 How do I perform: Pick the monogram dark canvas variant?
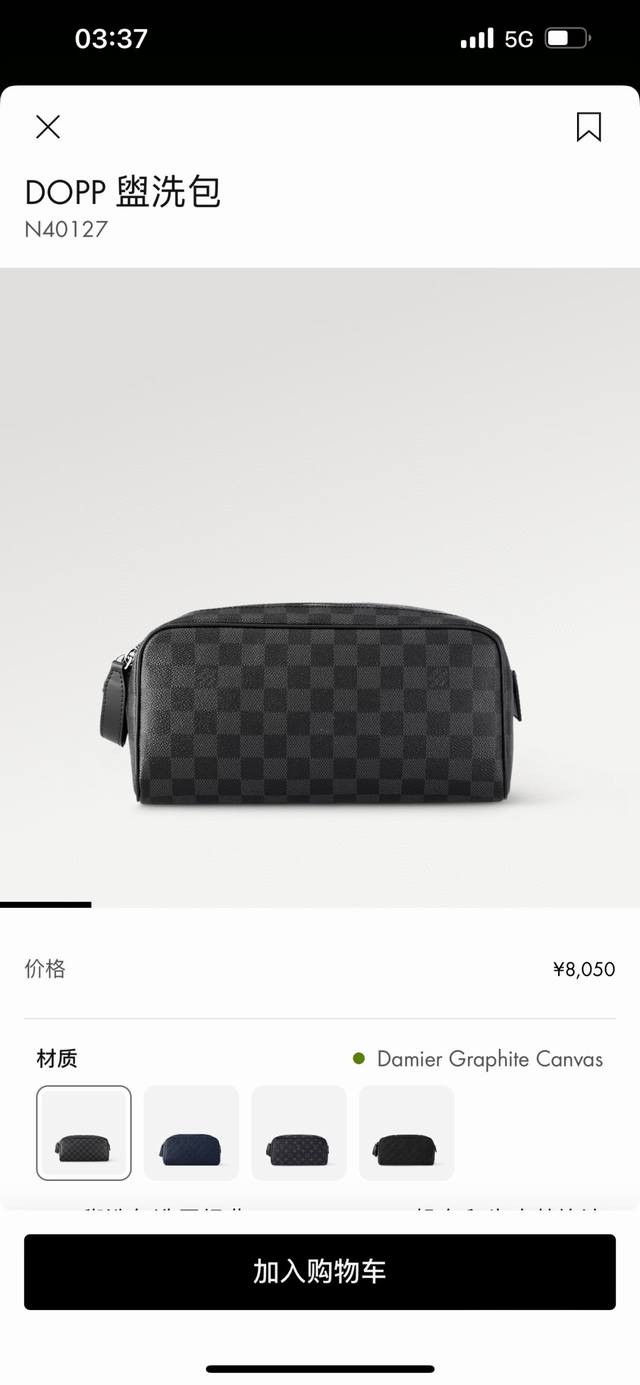click(298, 1133)
